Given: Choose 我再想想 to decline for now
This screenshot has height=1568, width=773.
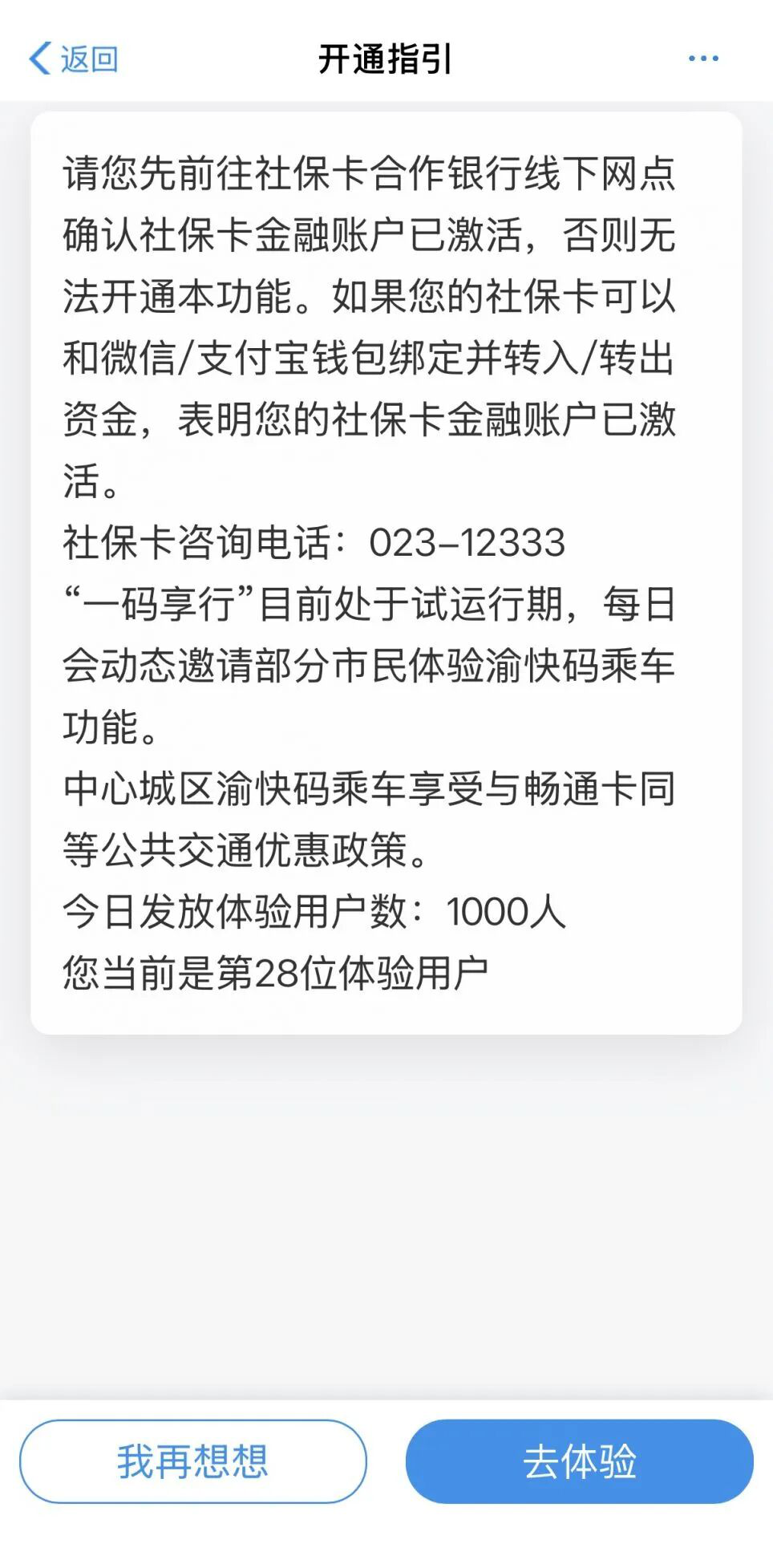Looking at the screenshot, I should click(x=193, y=1461).
